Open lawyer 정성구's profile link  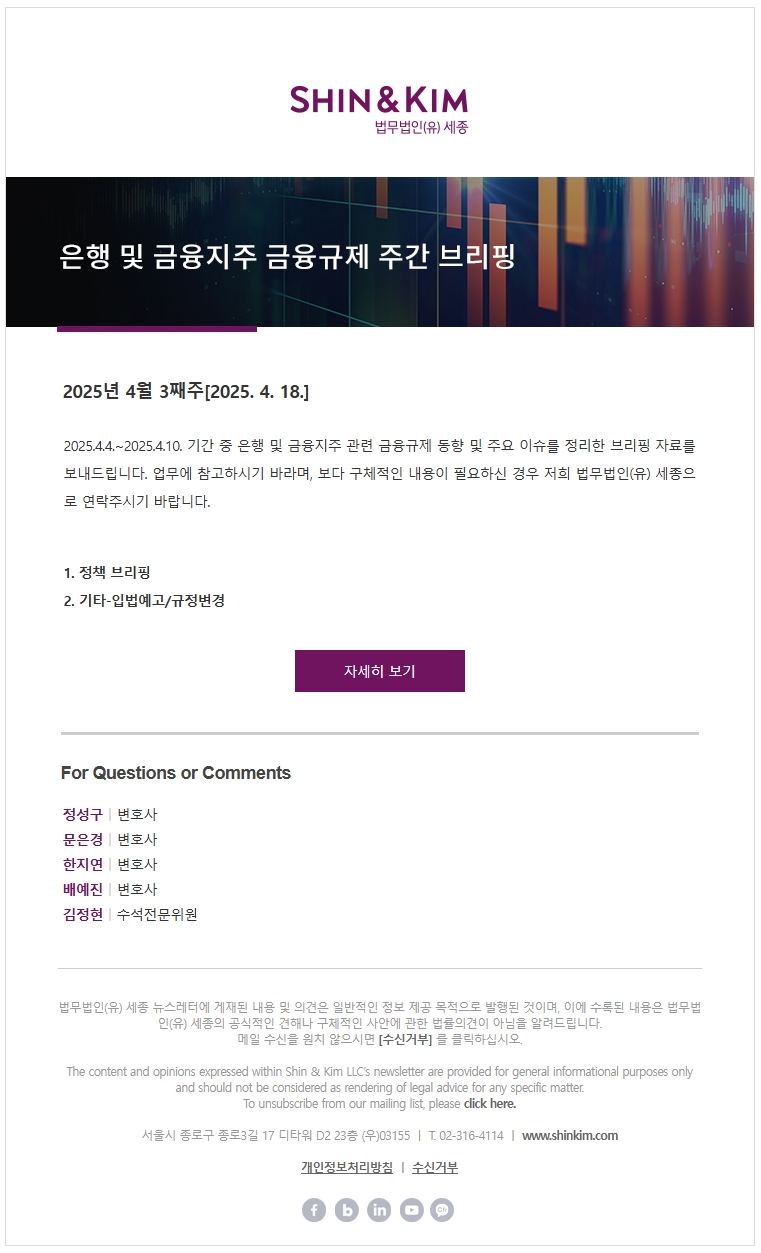[x=82, y=814]
